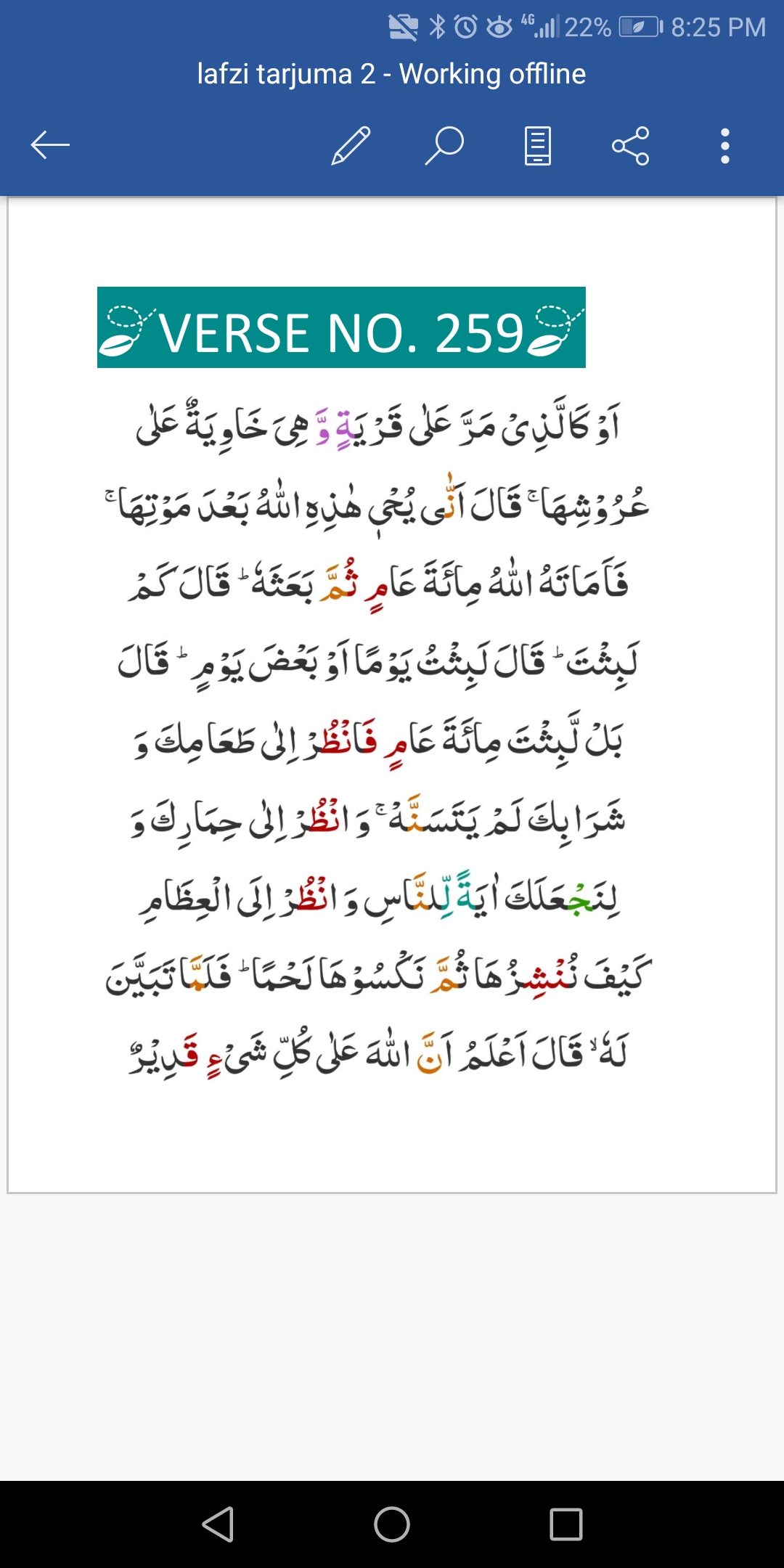Open the three-dot overflow menu
Image resolution: width=784 pixels, height=1568 pixels.
pos(724,145)
